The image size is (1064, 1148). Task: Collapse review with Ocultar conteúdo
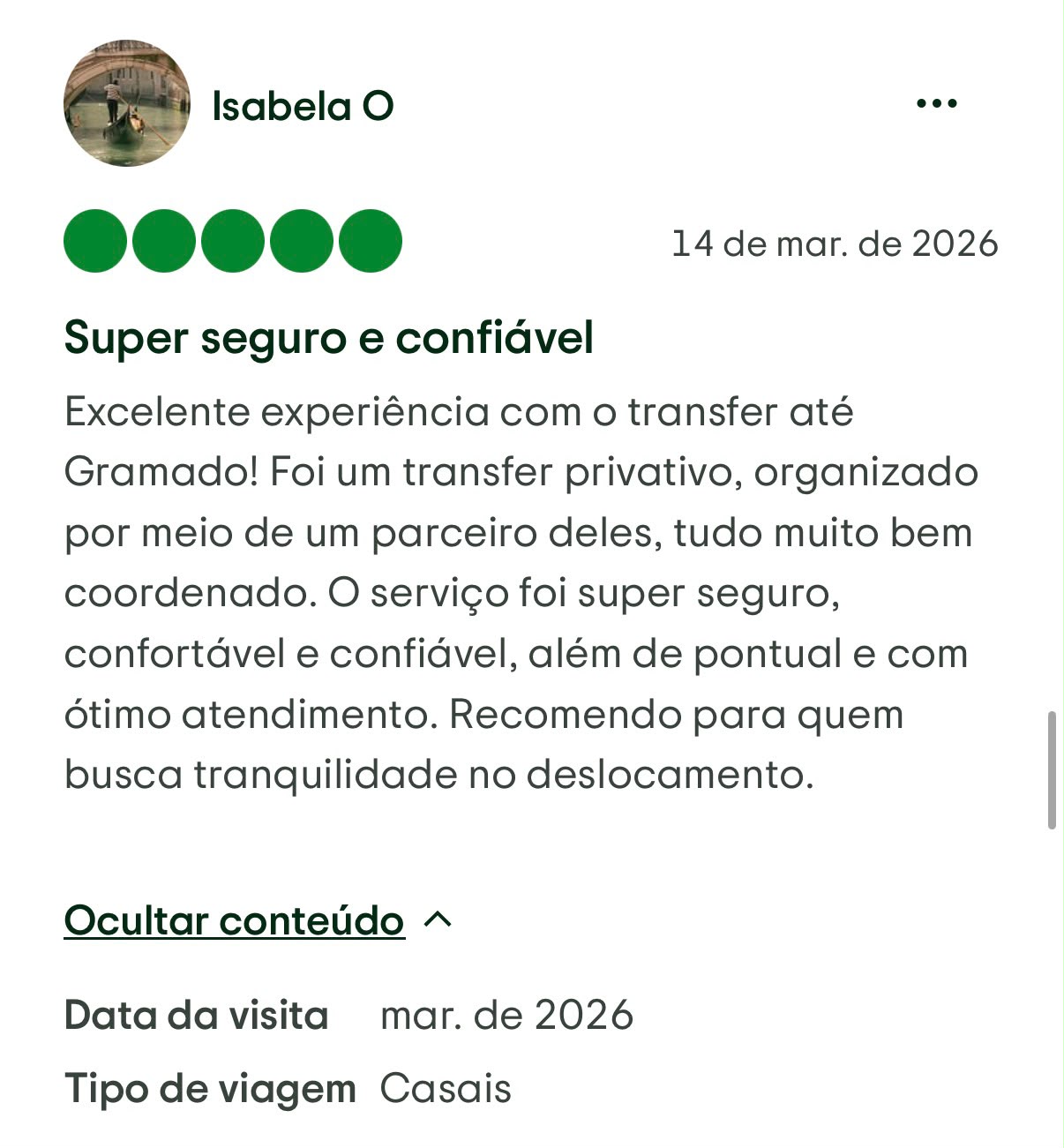[x=259, y=920]
